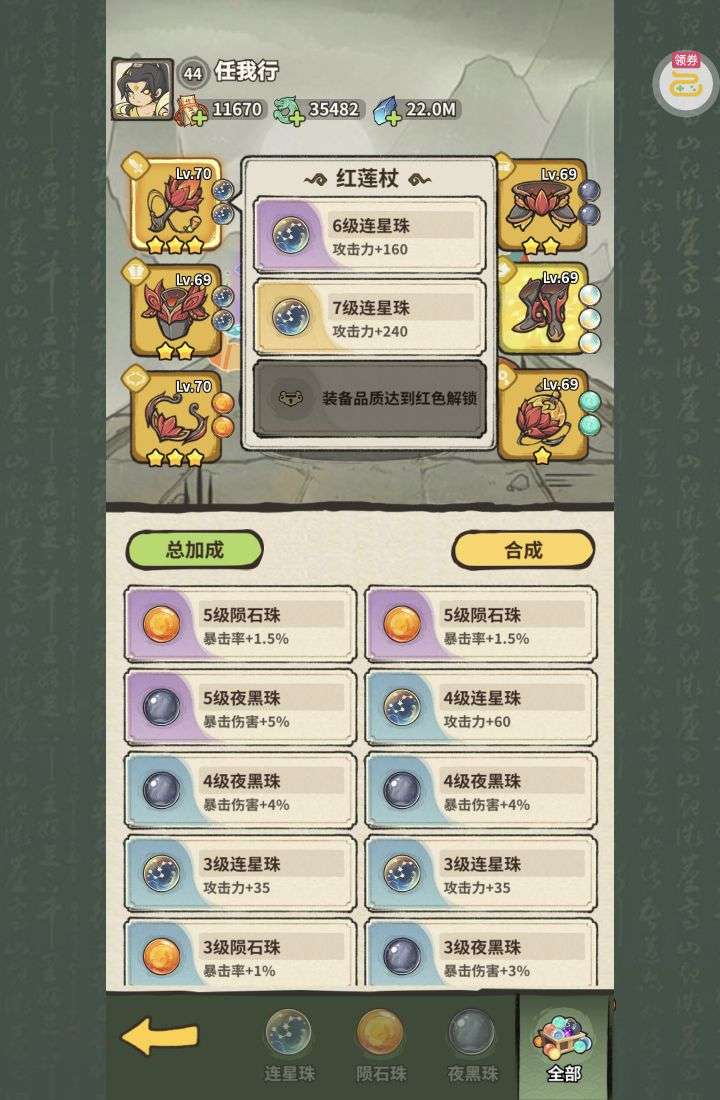The height and width of the screenshot is (1100, 720).
Task: Choose the 5级夜黑珠 gem
Action: coord(240,707)
